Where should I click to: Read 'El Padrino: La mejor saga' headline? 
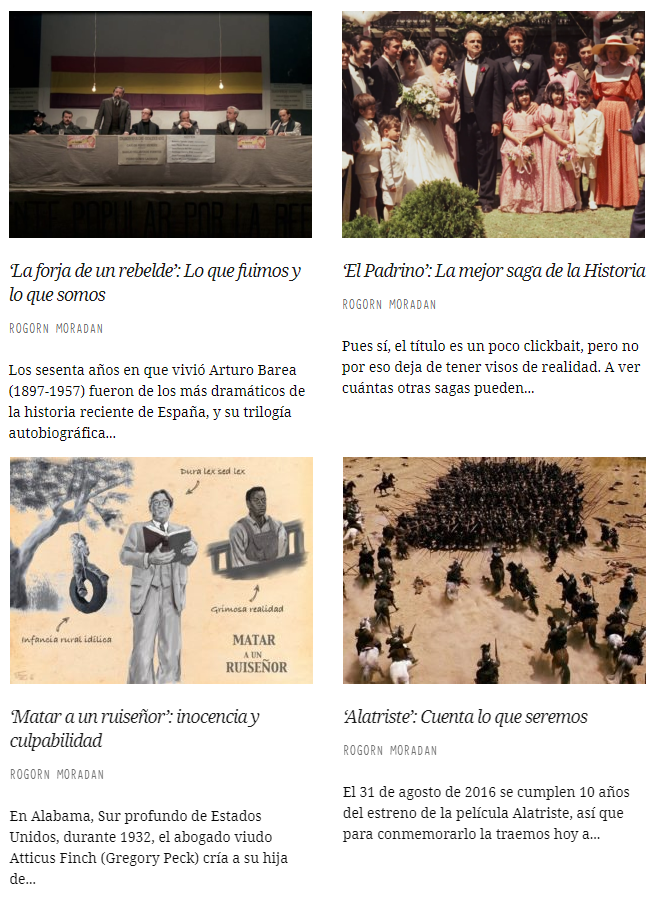(493, 271)
